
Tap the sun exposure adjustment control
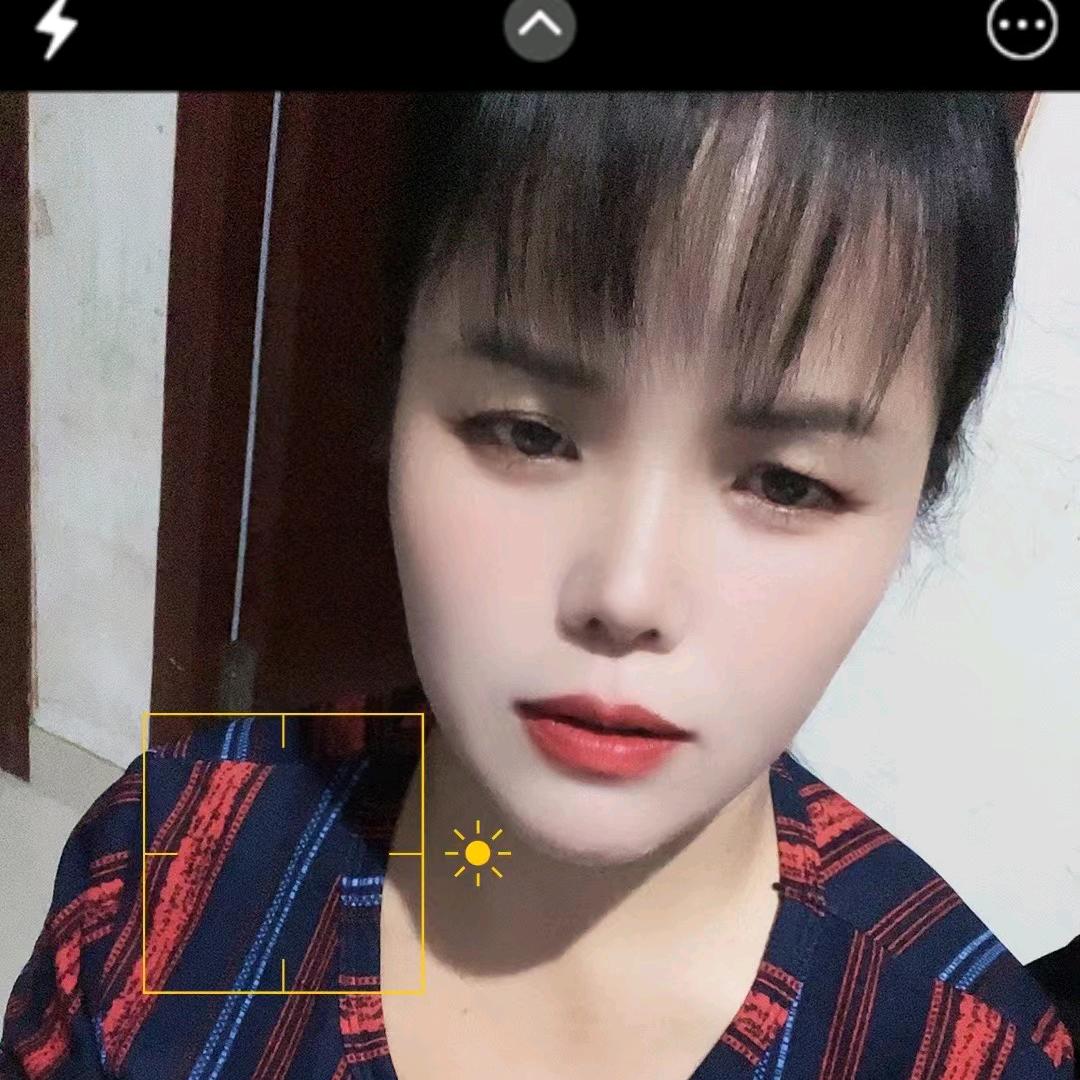tap(478, 853)
